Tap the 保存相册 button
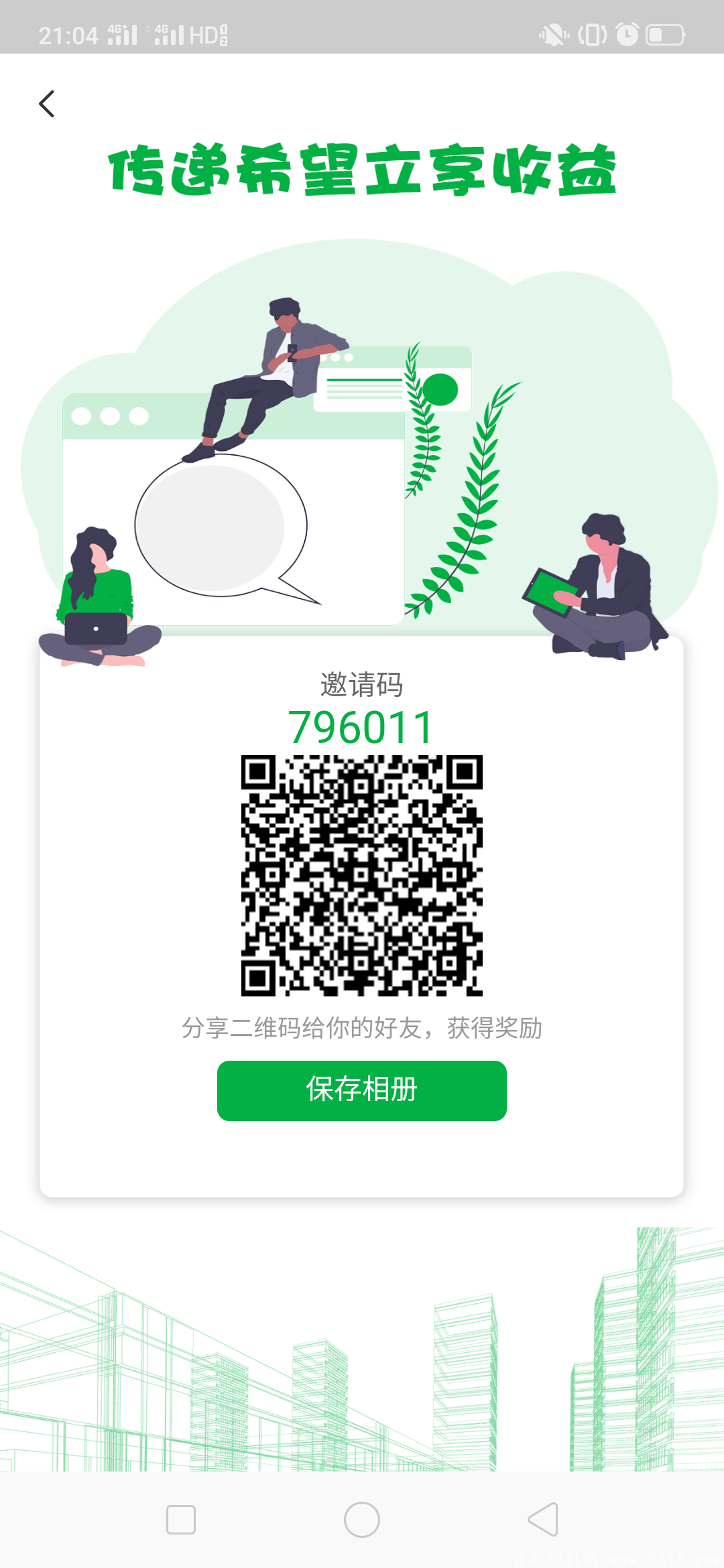724x1568 pixels. 361,1090
